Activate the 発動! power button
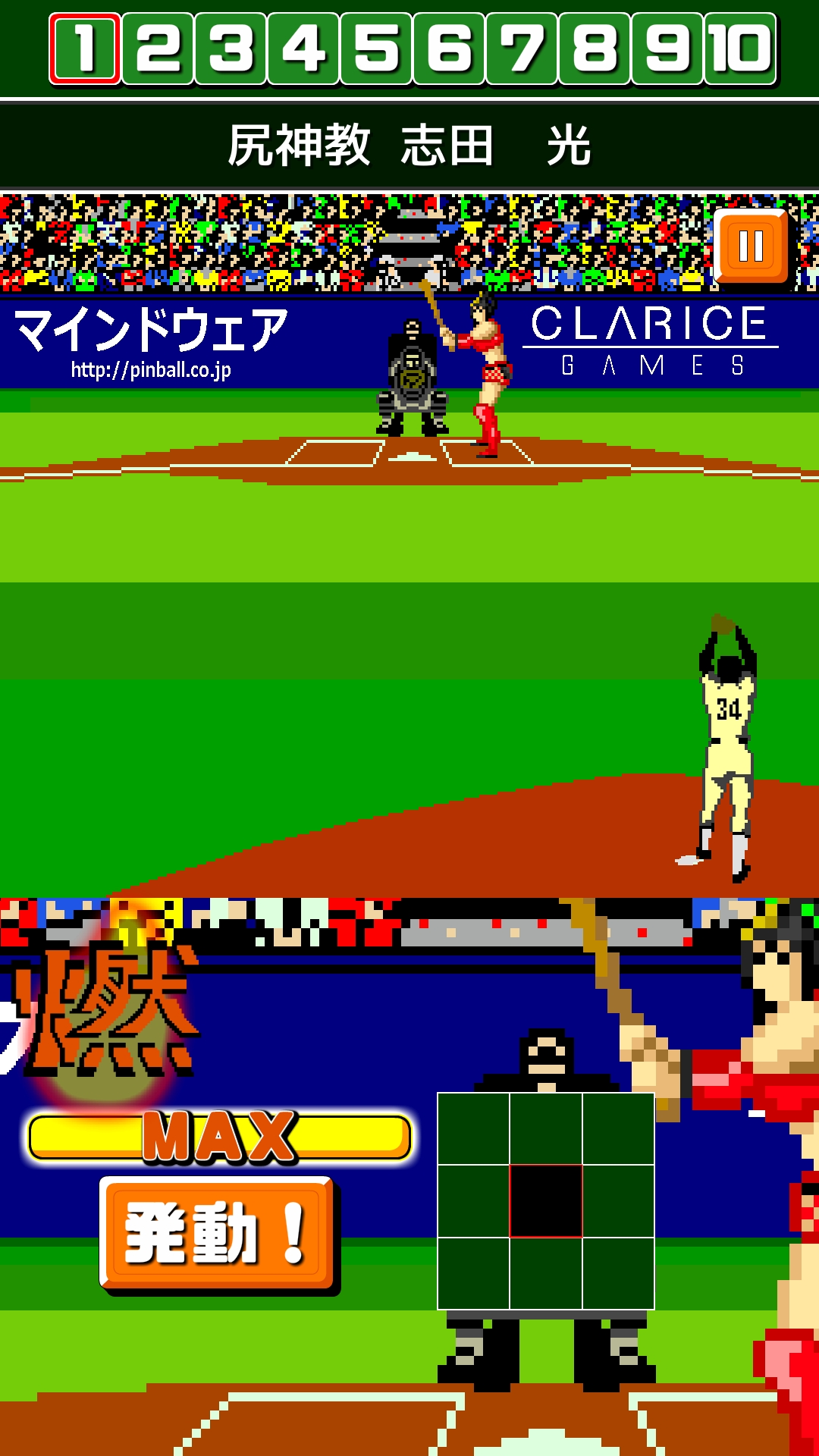Viewport: 819px width, 1456px height. 218,1233
